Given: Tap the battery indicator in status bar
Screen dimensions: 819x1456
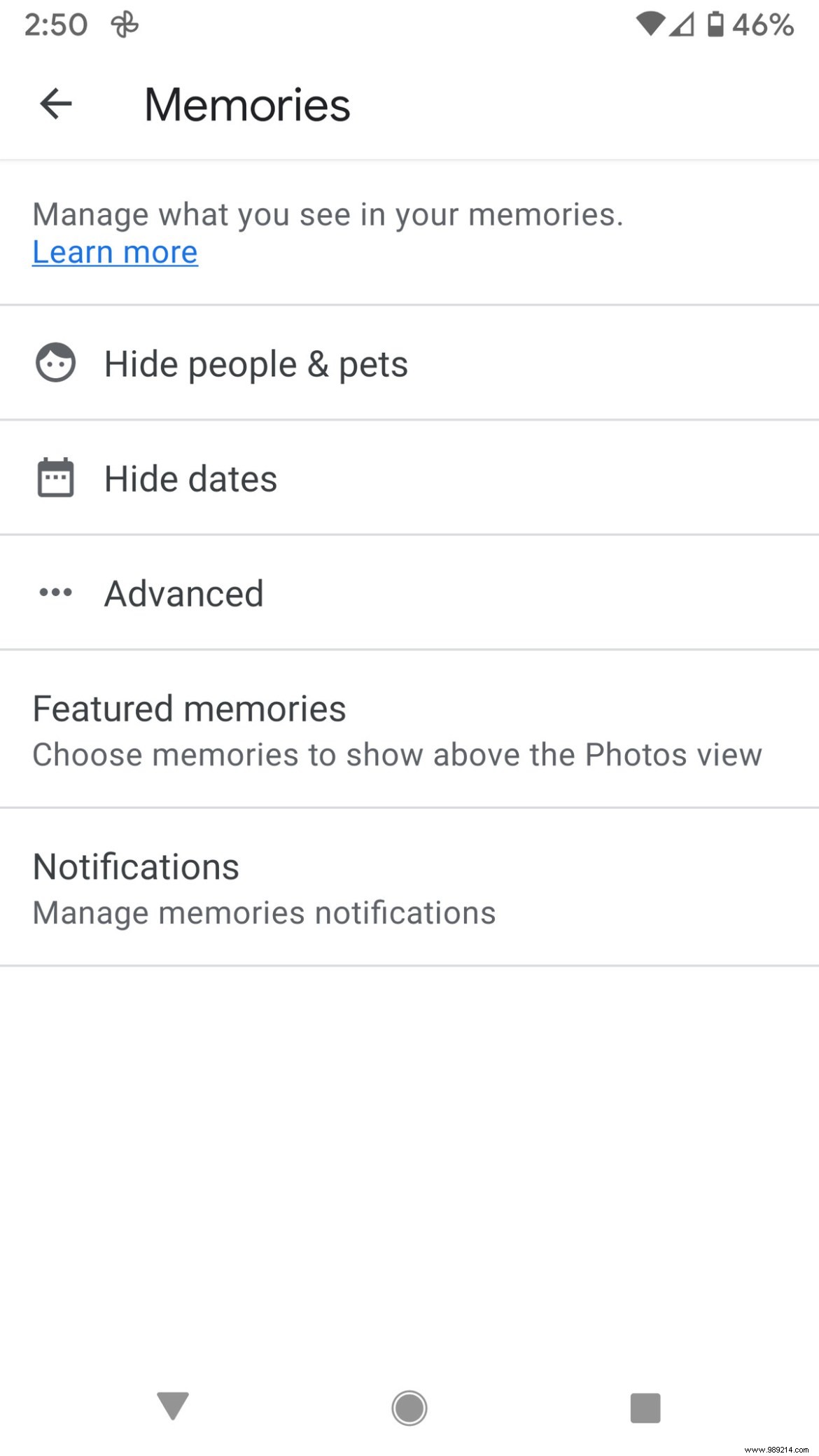Looking at the screenshot, I should pyautogui.click(x=715, y=25).
